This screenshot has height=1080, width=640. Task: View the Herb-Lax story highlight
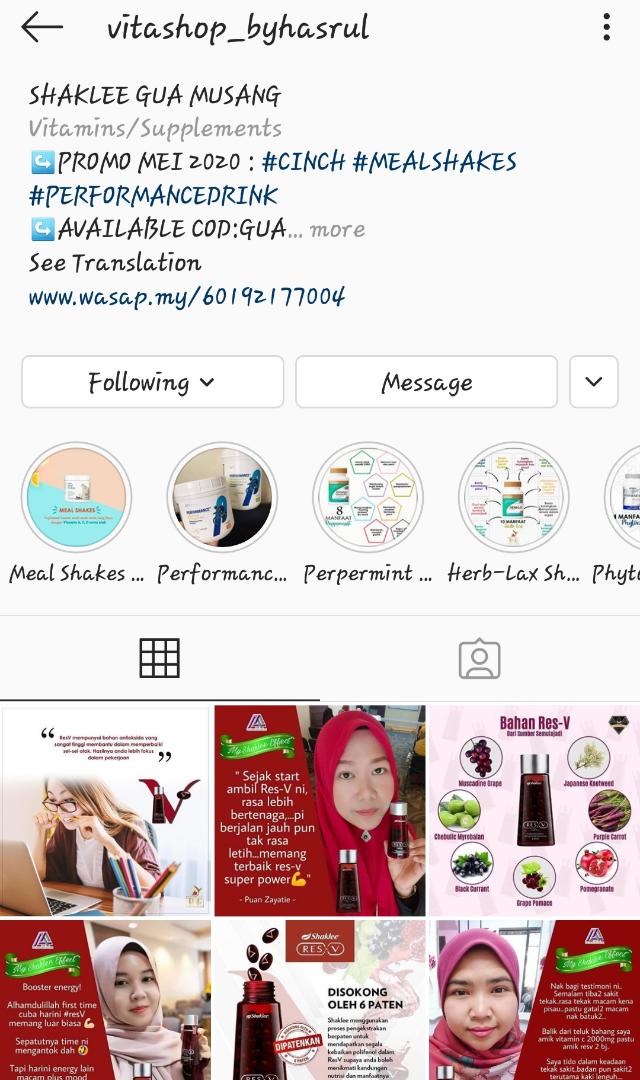pos(514,497)
